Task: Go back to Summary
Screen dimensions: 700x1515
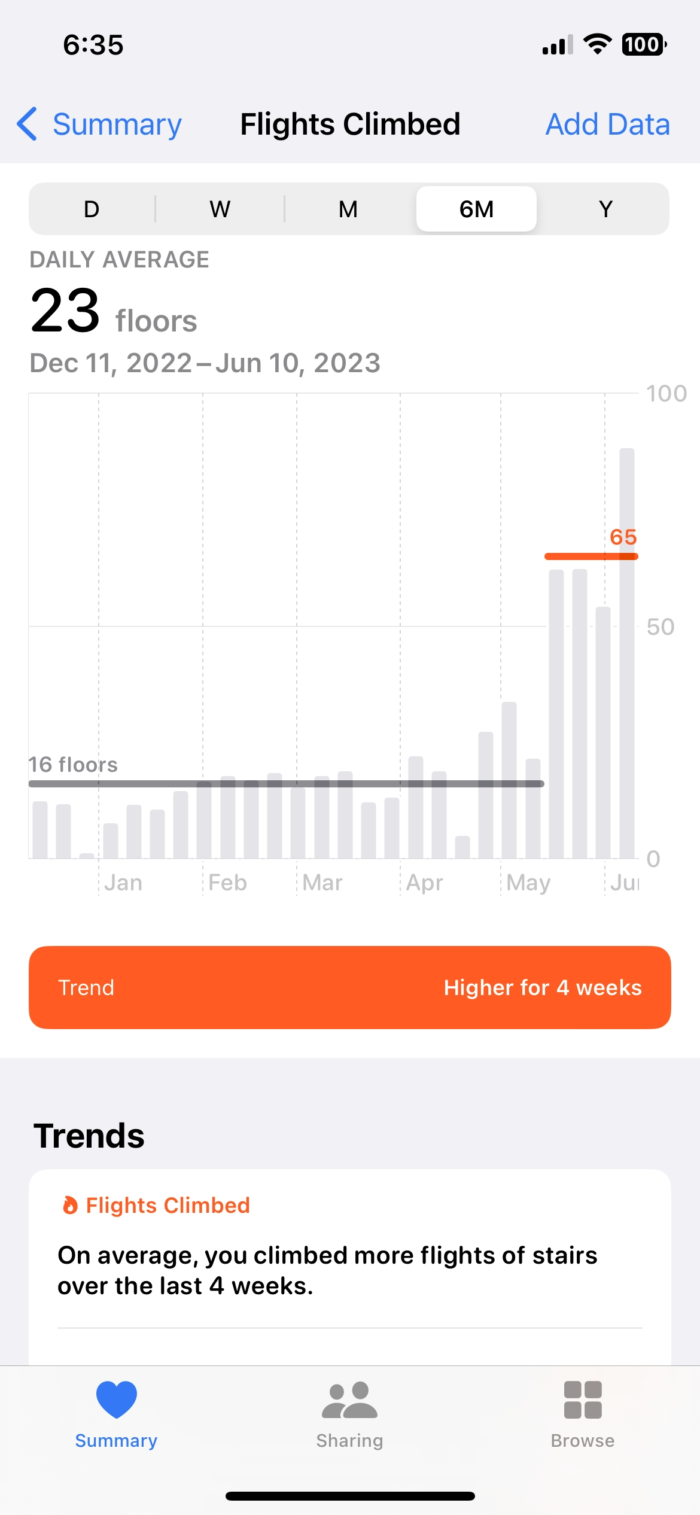Action: (x=99, y=124)
